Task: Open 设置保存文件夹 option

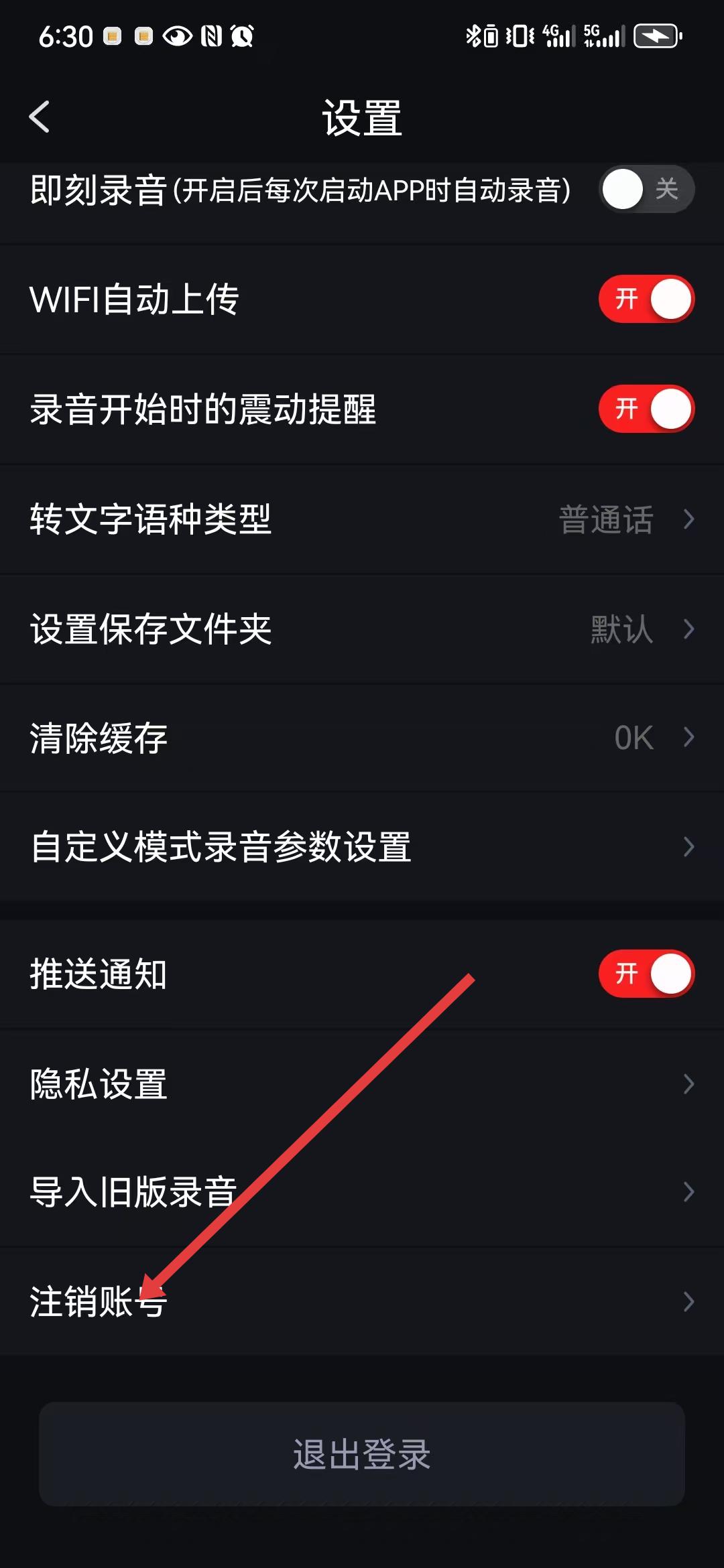Action: (x=362, y=629)
